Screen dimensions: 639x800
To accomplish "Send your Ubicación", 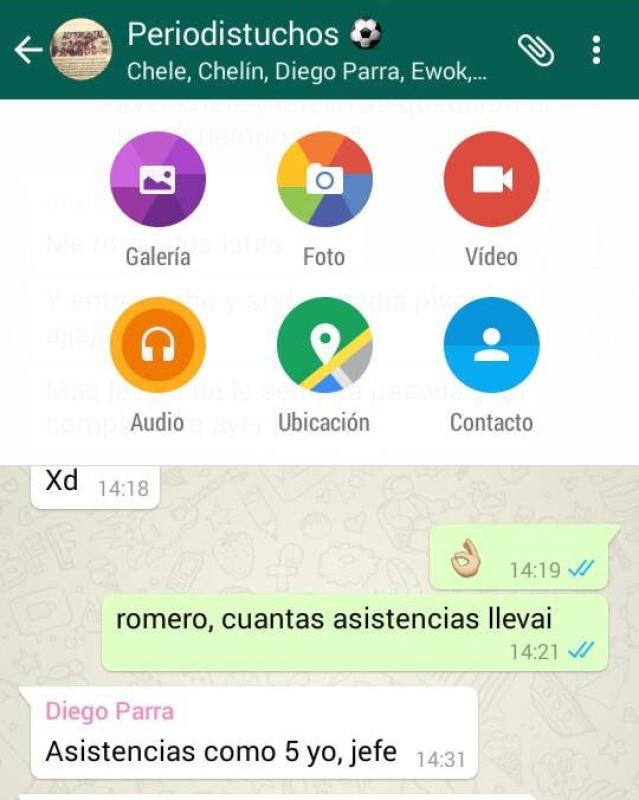I will 324,345.
